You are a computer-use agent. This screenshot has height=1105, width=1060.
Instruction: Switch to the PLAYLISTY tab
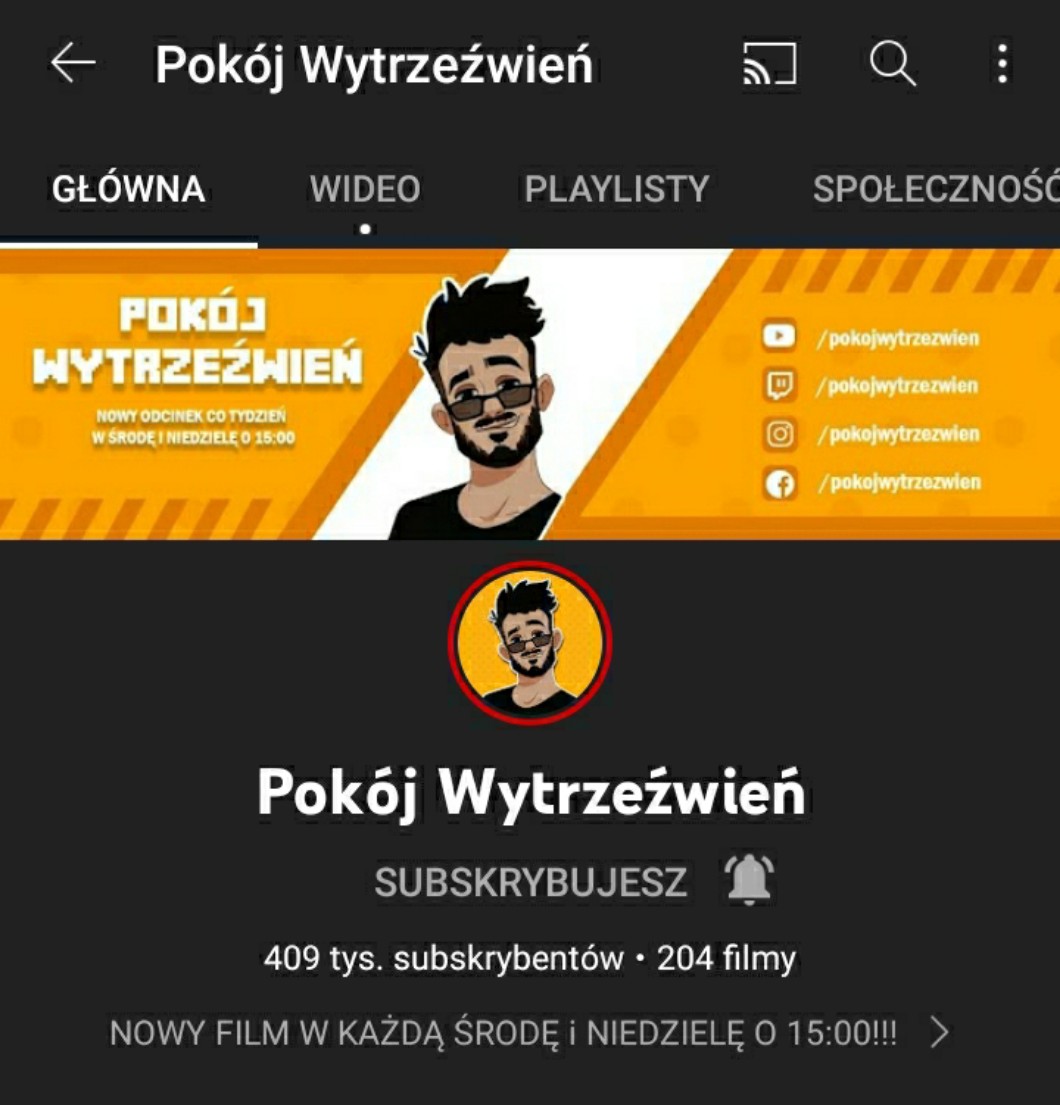617,189
